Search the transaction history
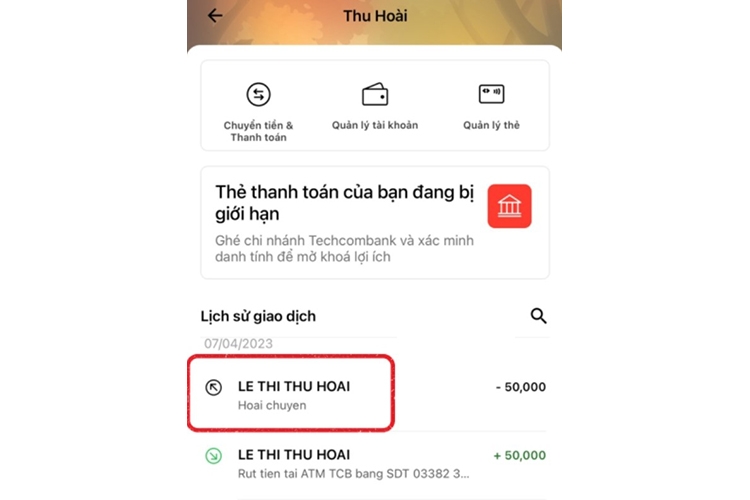The width and height of the screenshot is (750, 500). [538, 316]
